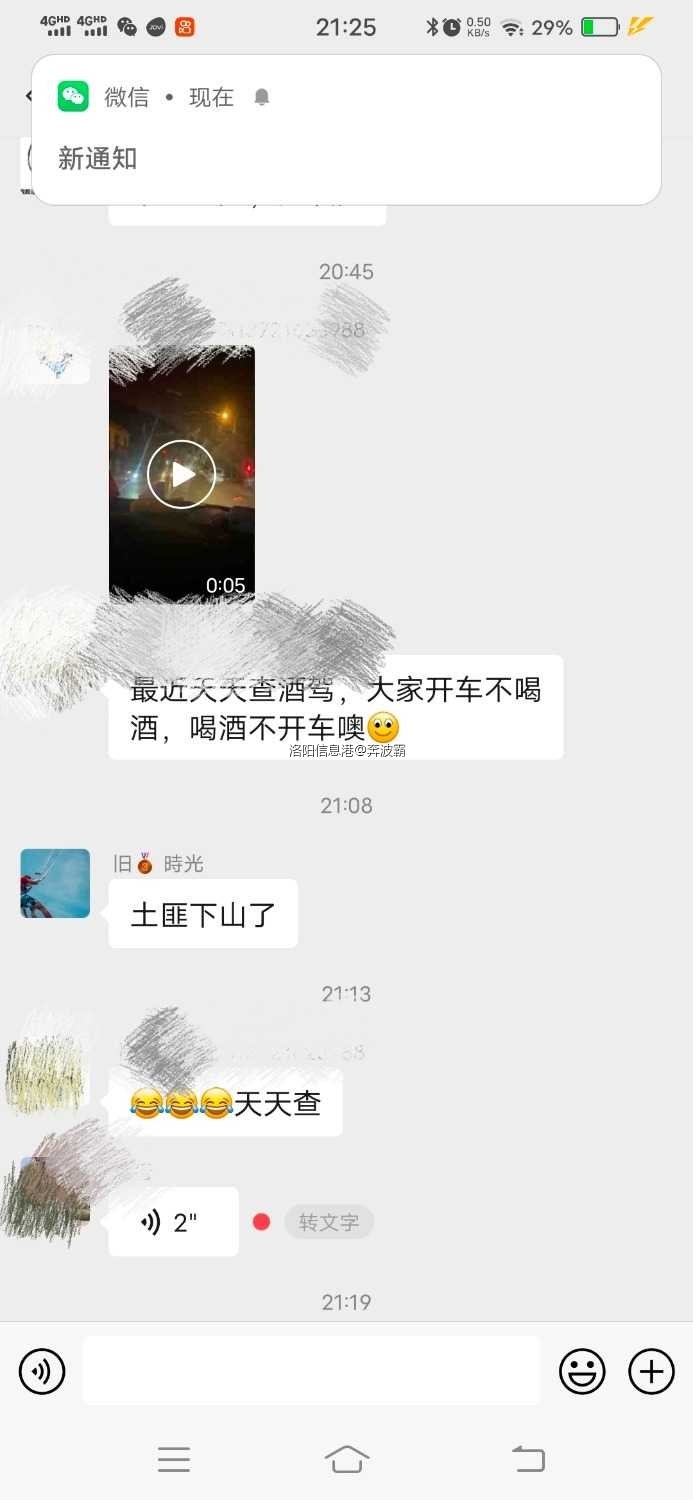Screen dimensions: 693x1500
Task: Tap the system back button
Action: click(x=529, y=1460)
